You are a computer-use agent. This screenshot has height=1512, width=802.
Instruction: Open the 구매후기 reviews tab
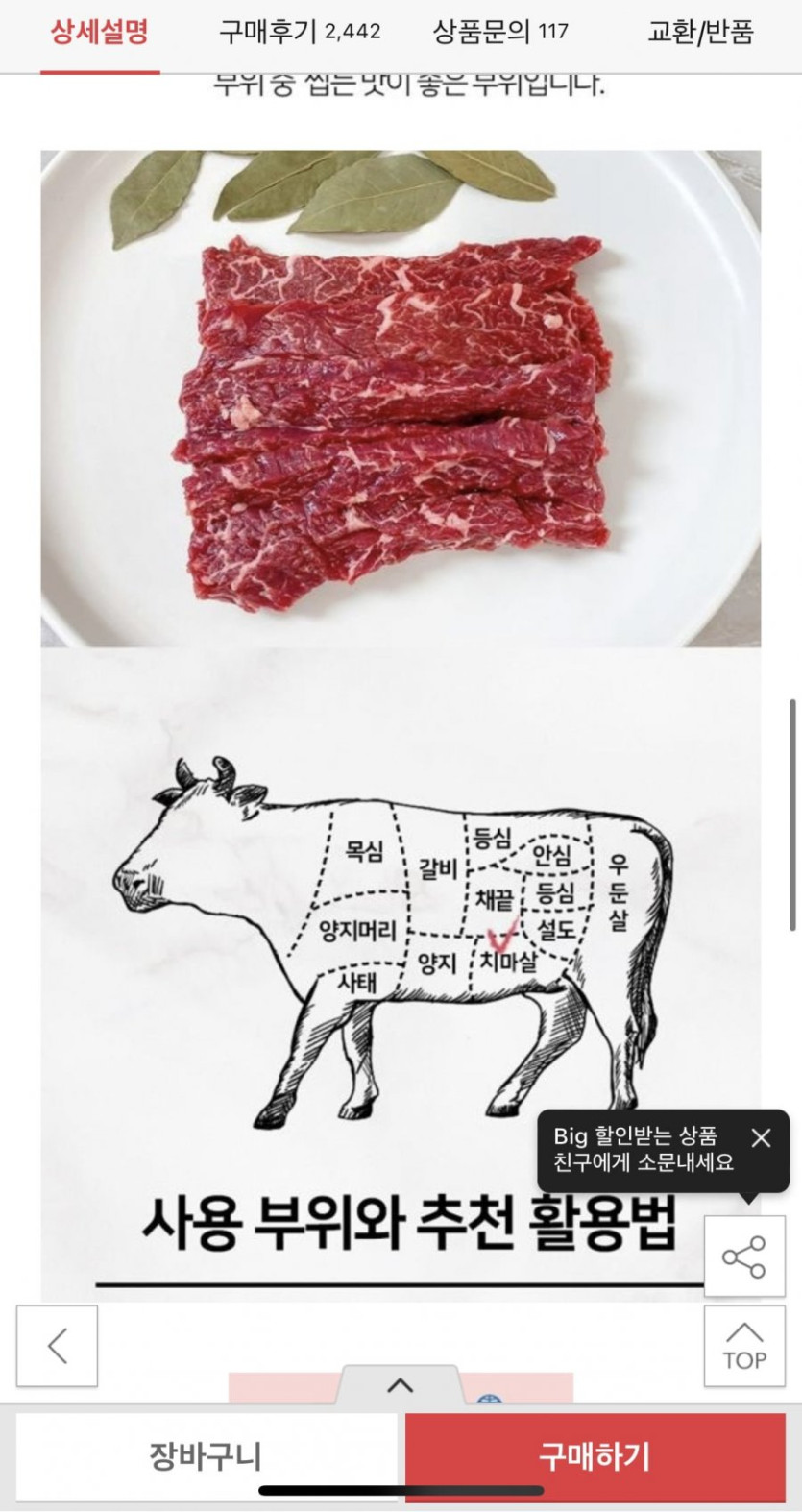(x=300, y=34)
